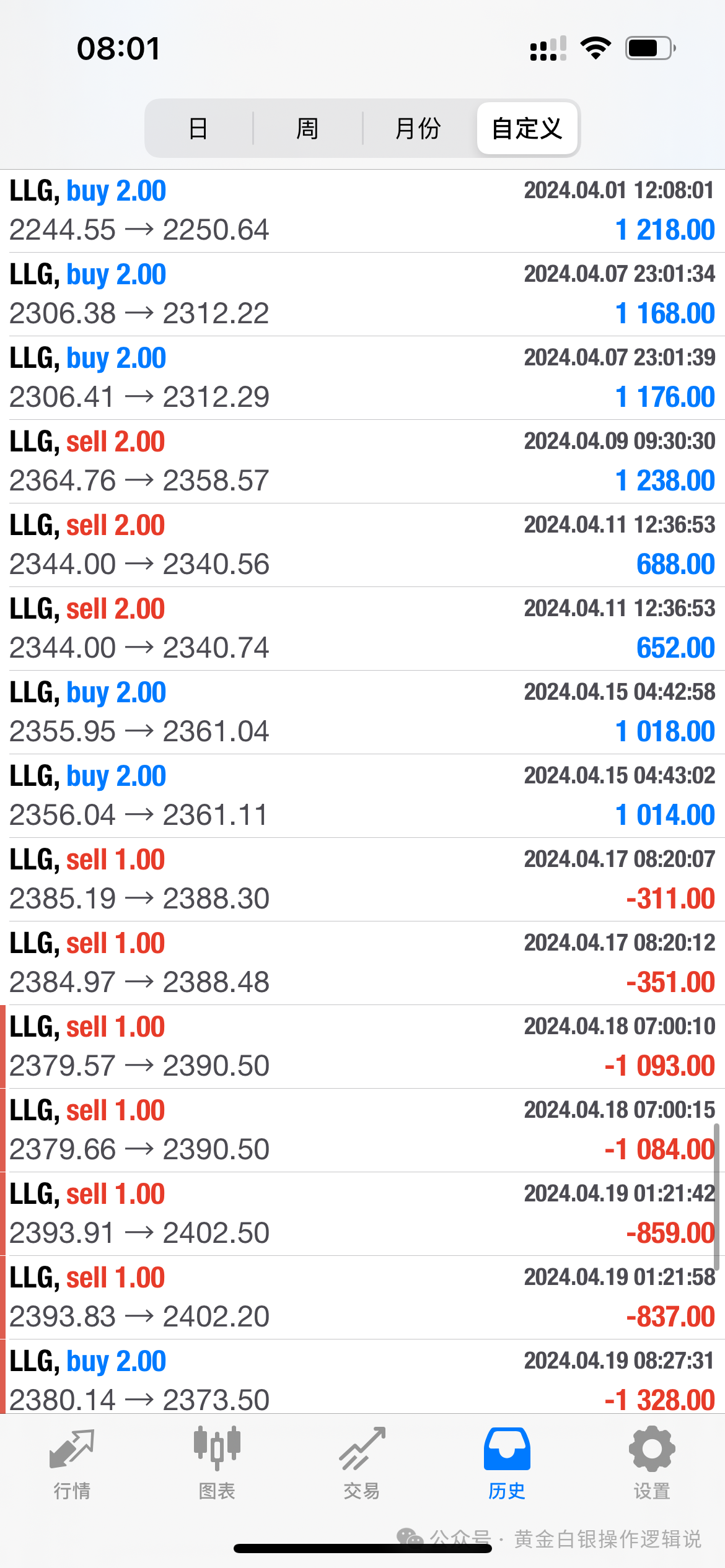Open the LLG sell trade with profit 652.00

(x=362, y=629)
